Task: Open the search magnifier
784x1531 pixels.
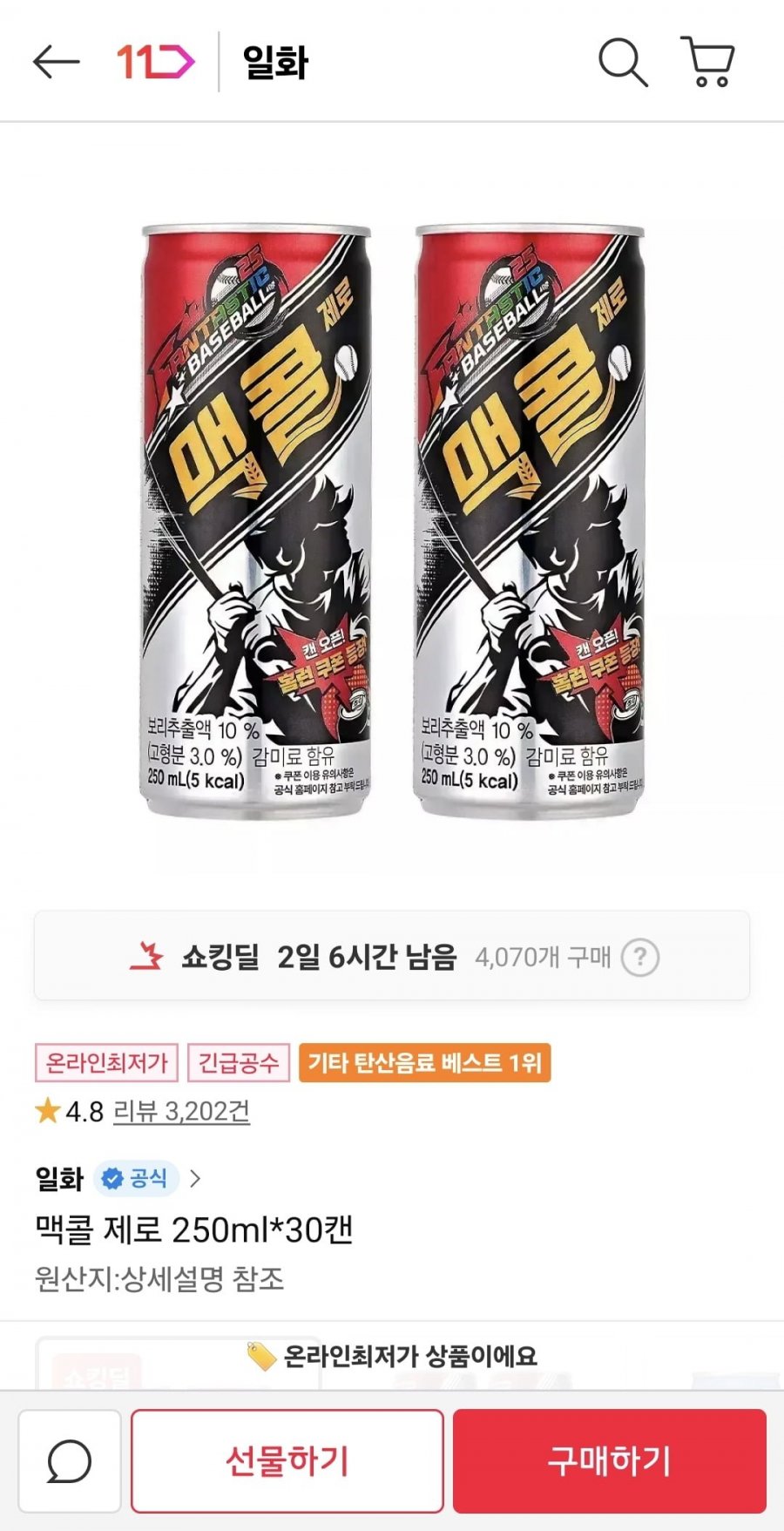Action: tap(622, 62)
